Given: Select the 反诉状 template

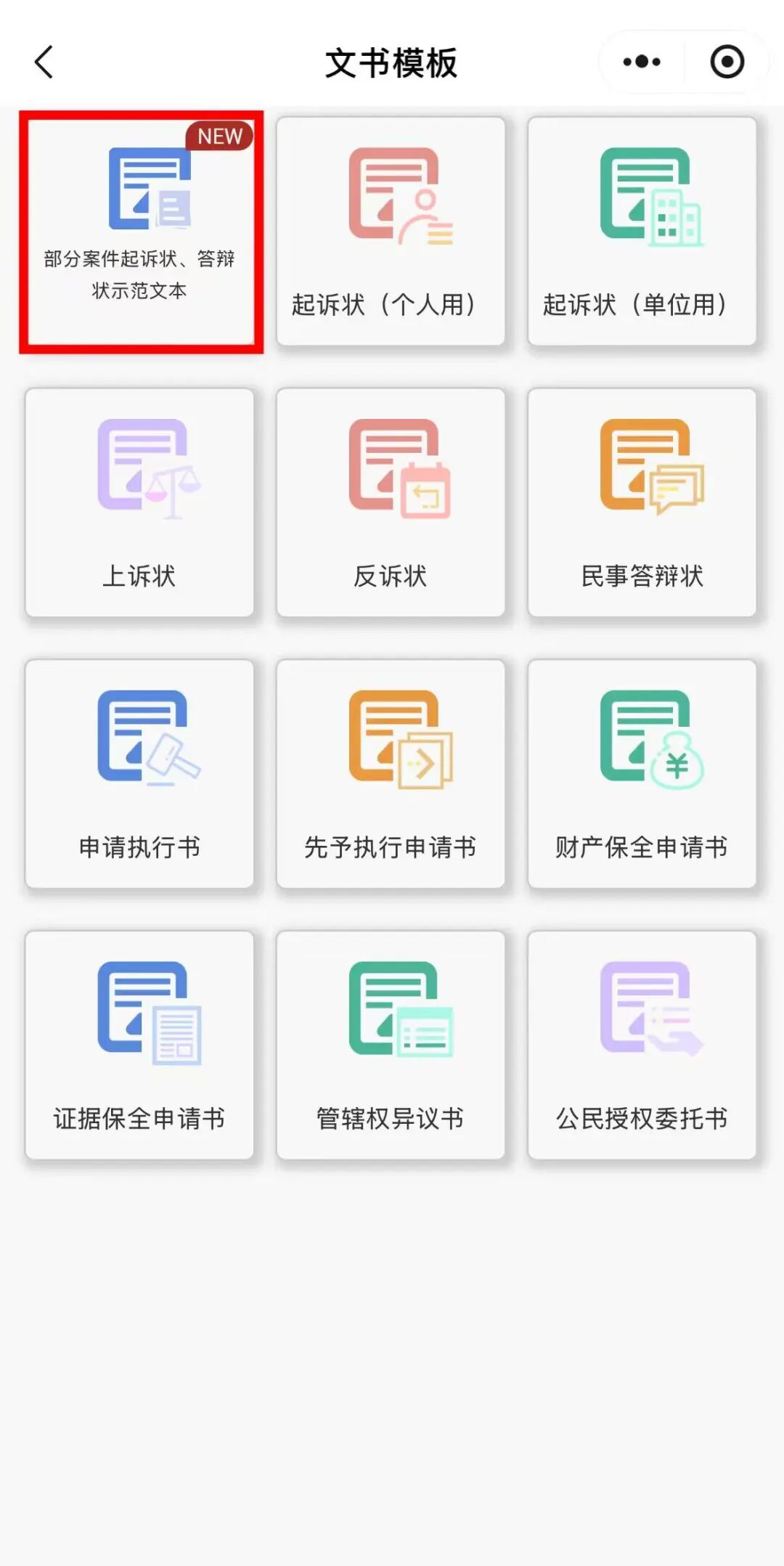Looking at the screenshot, I should 391,502.
